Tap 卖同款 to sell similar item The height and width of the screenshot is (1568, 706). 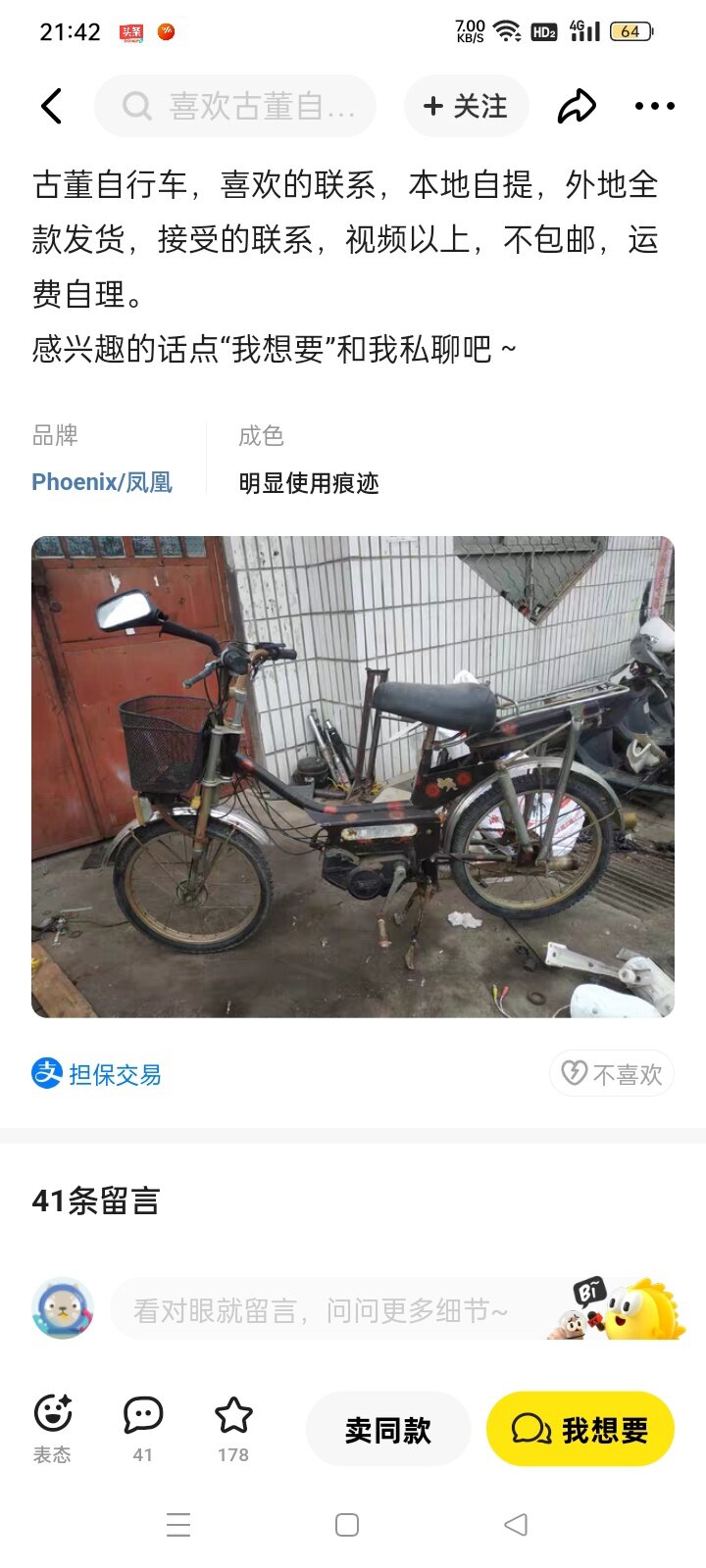pyautogui.click(x=388, y=1430)
